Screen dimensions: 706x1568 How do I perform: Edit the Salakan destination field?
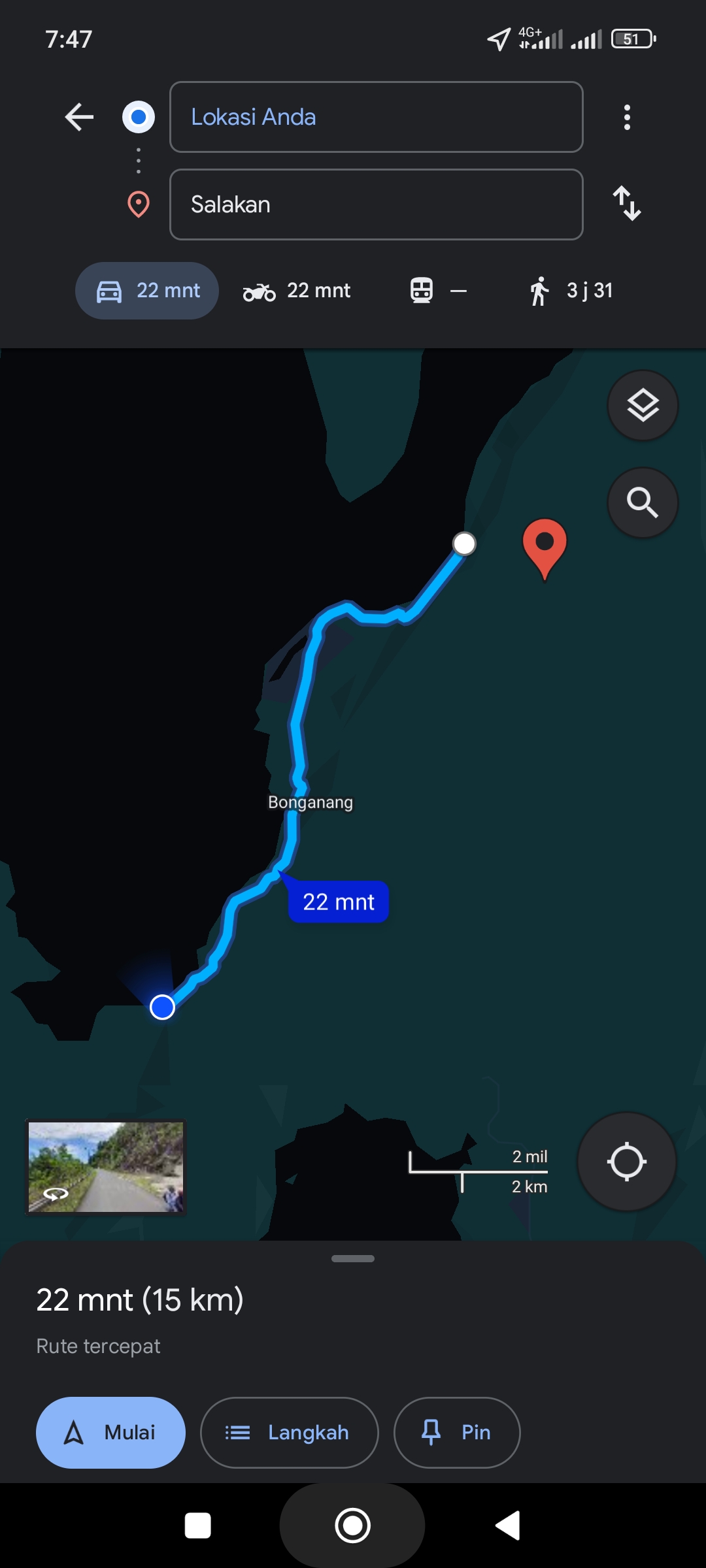point(376,204)
